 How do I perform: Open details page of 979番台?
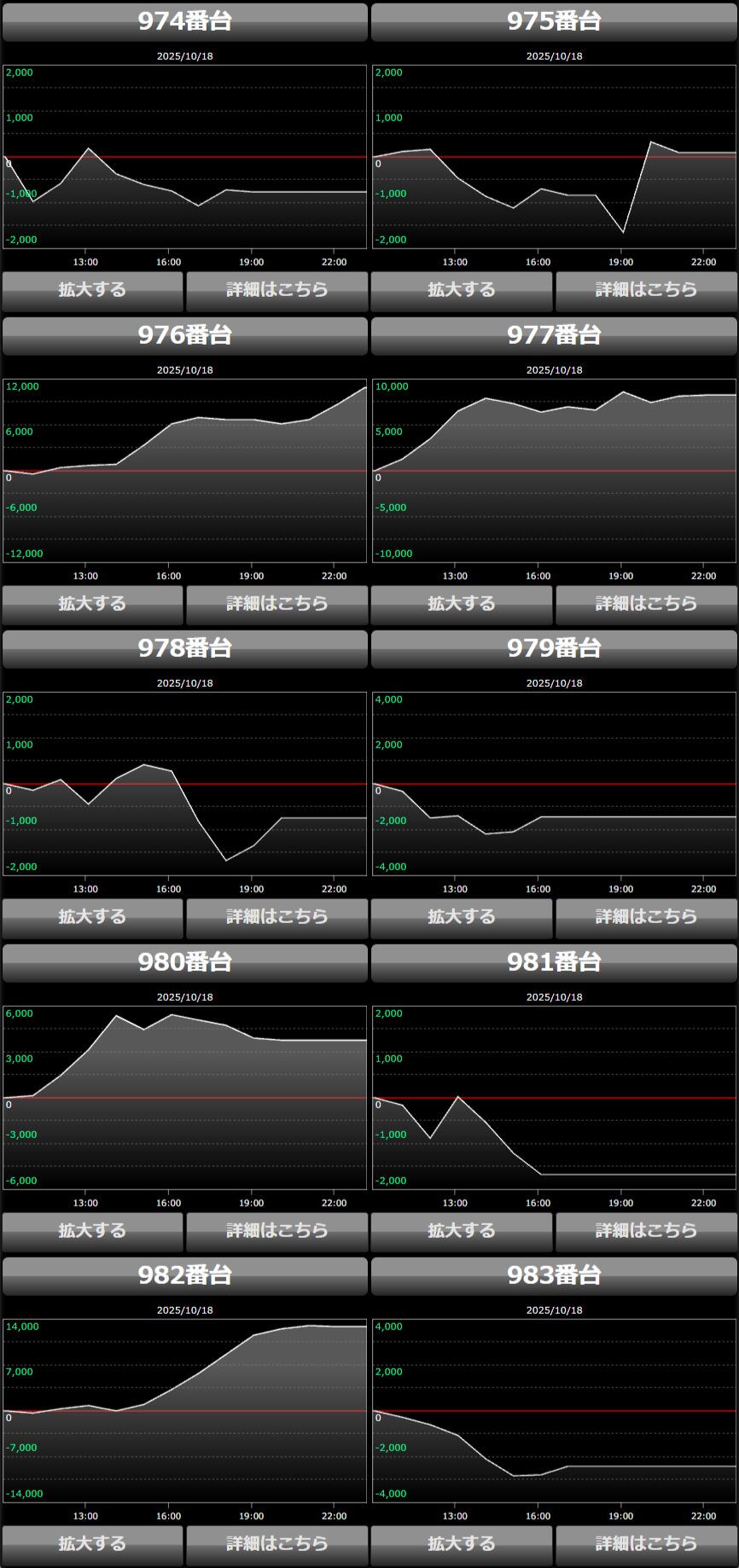click(646, 917)
